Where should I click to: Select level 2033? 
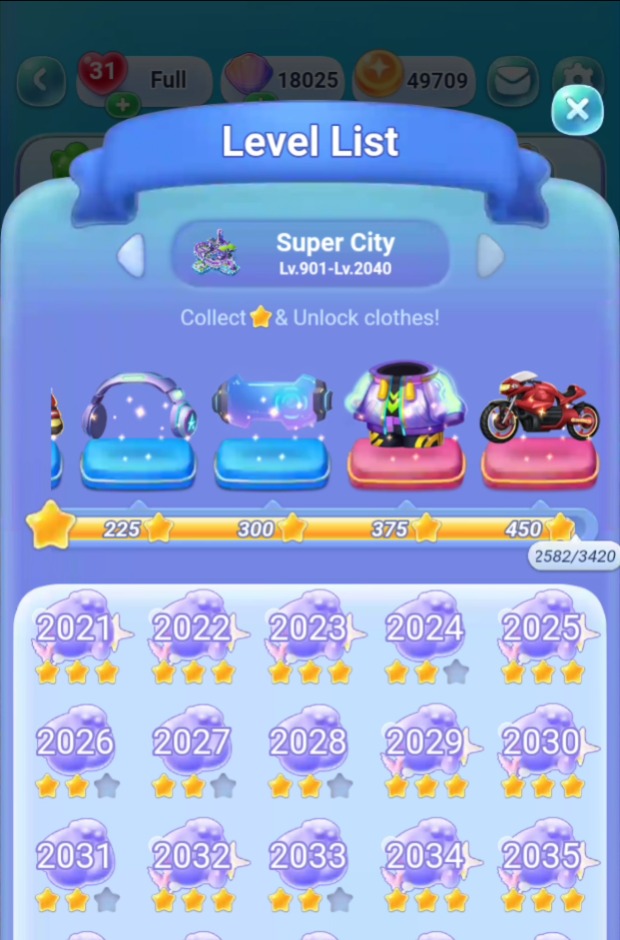(308, 865)
